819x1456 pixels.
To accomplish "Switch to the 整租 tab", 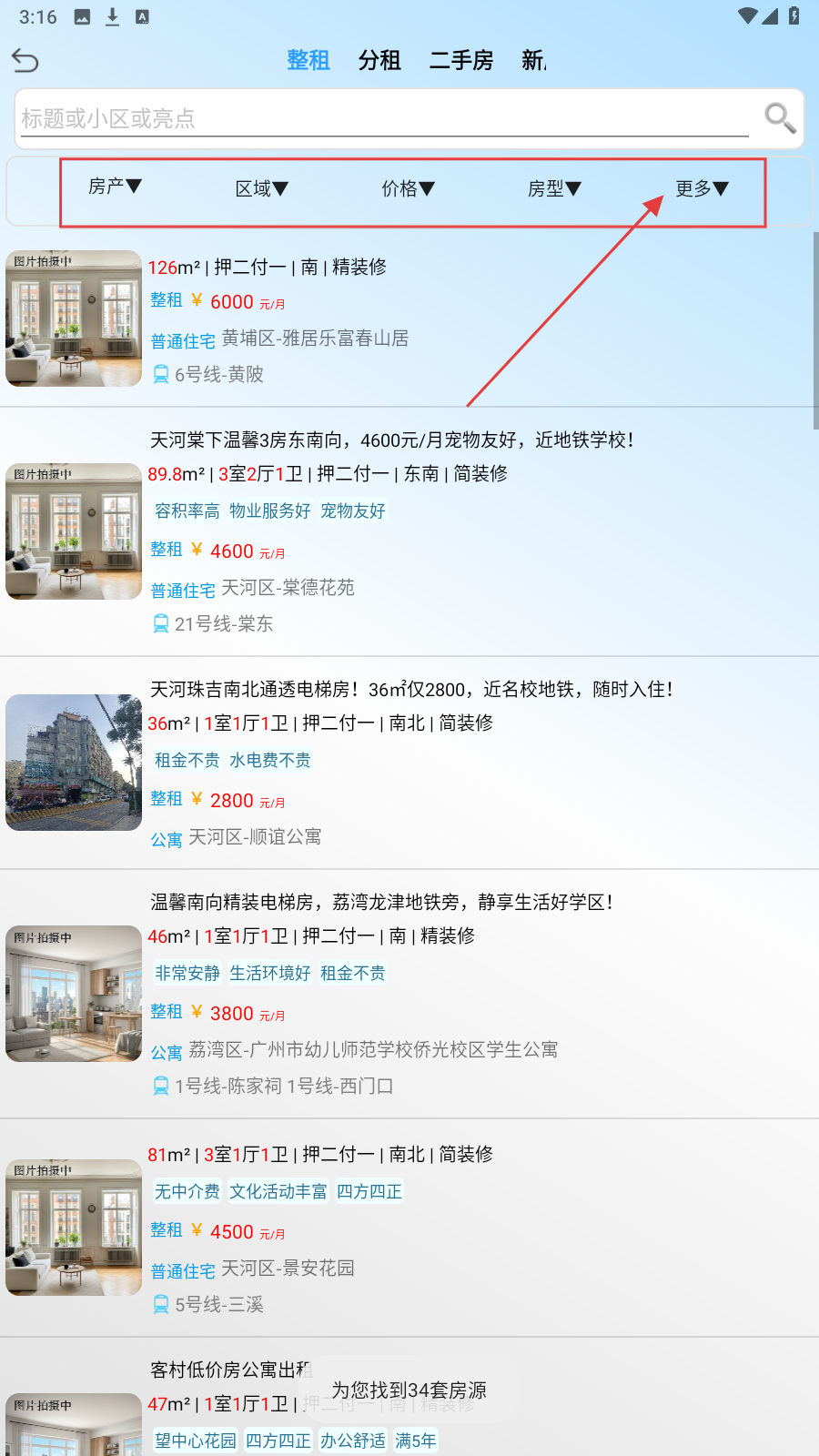I will click(x=308, y=61).
